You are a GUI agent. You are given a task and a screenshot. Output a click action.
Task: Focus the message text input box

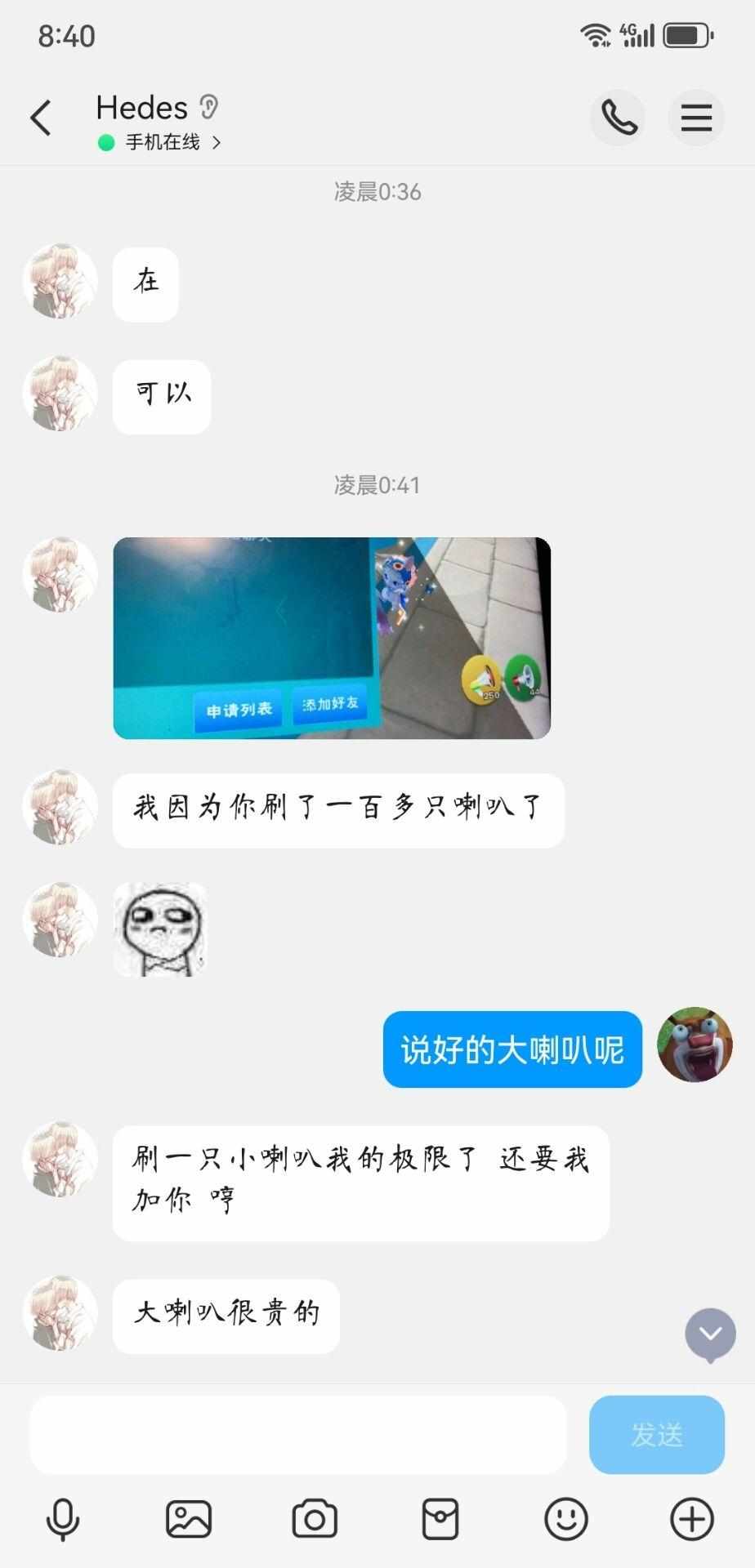coord(298,1435)
